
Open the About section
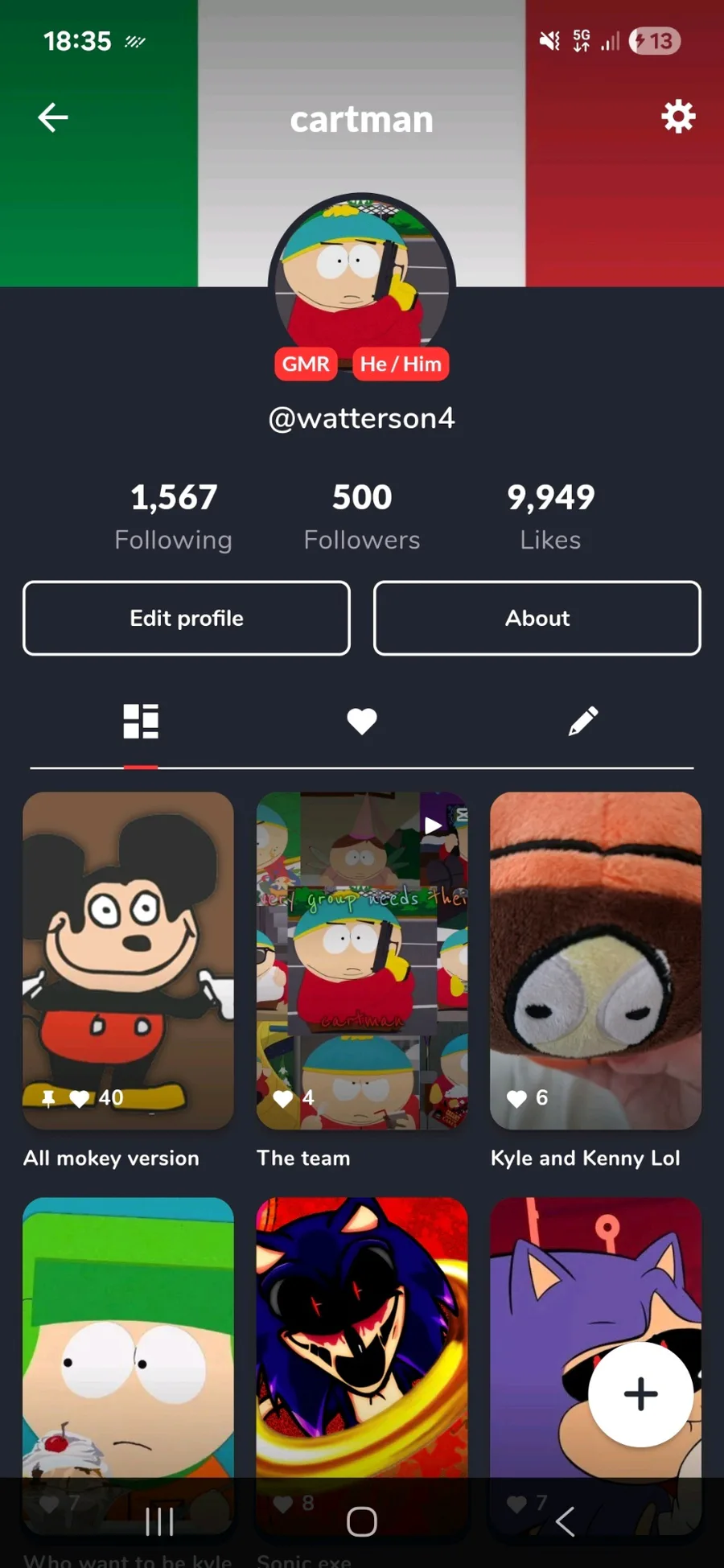point(537,618)
